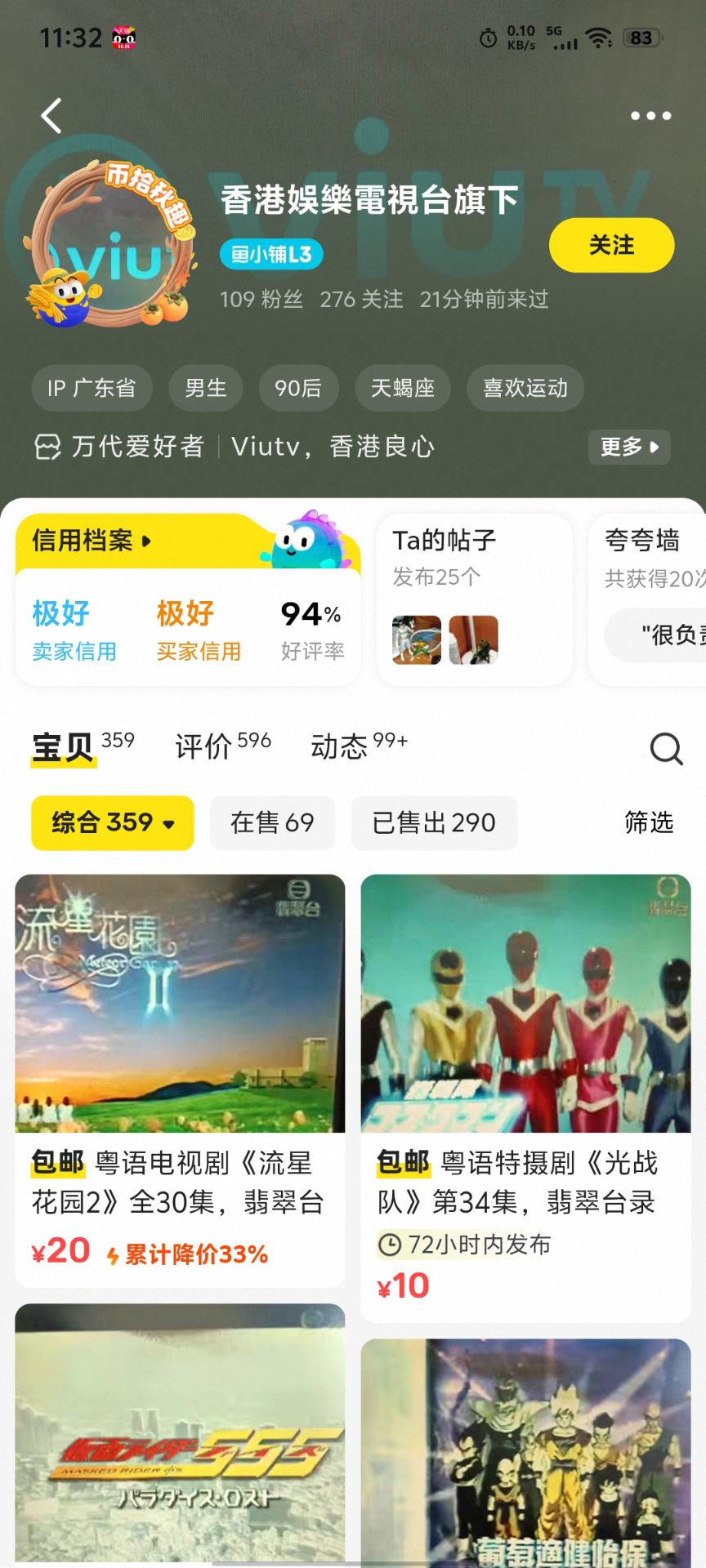Open the Dragon Ball anime listing

click(525, 1454)
